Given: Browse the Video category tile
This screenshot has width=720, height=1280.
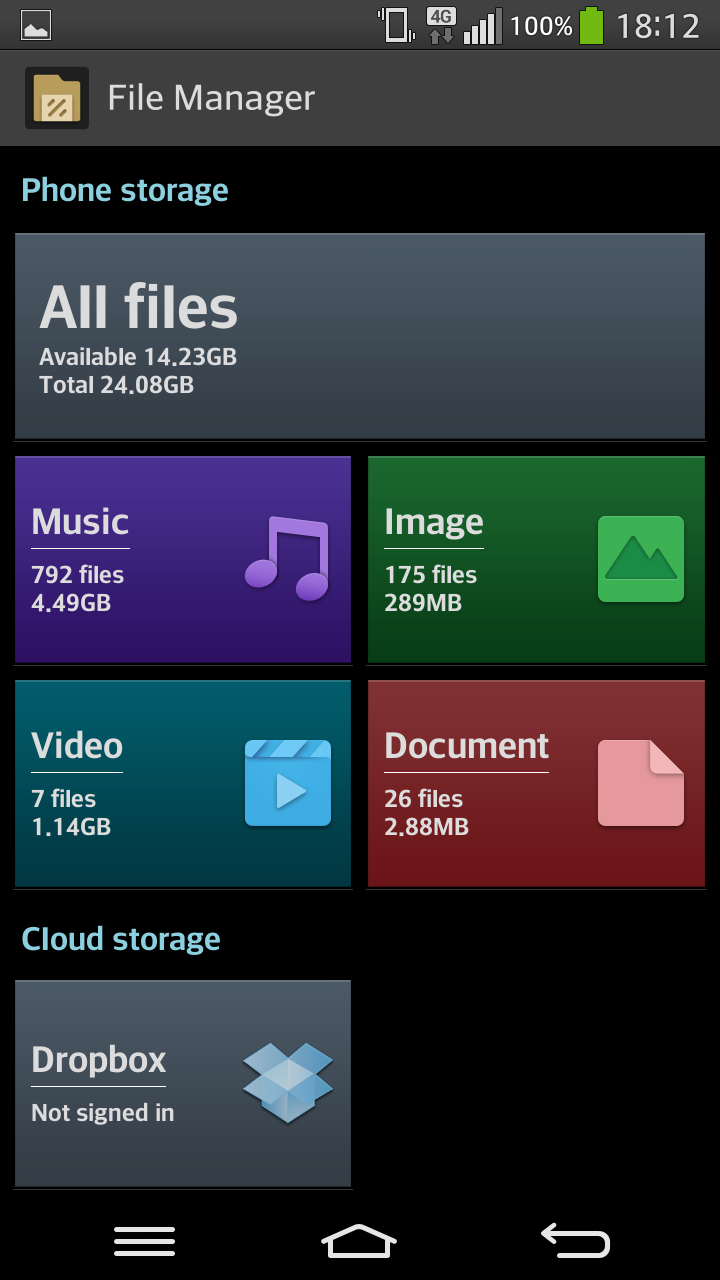Looking at the screenshot, I should [183, 783].
